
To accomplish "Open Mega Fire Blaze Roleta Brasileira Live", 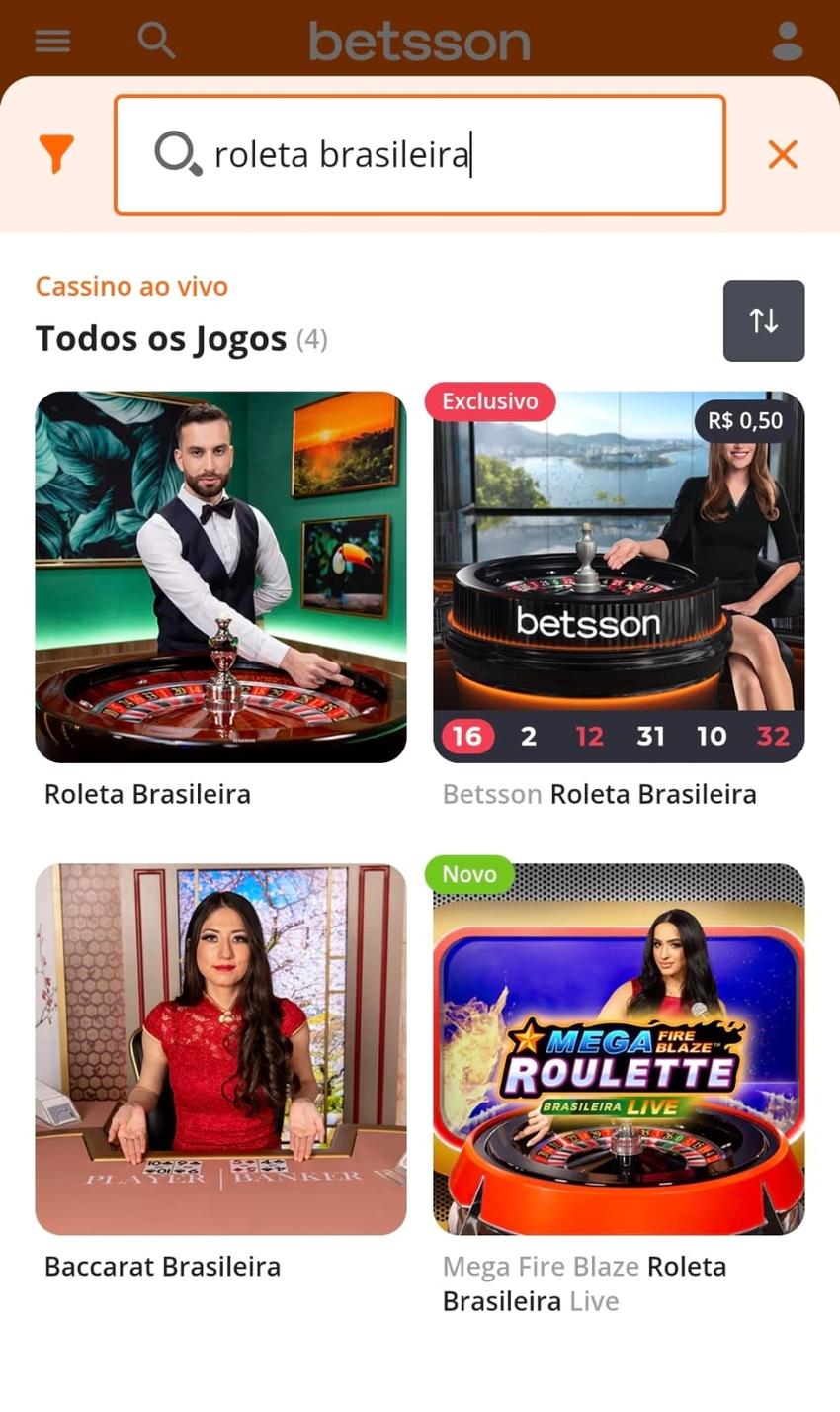I will (x=620, y=1049).
